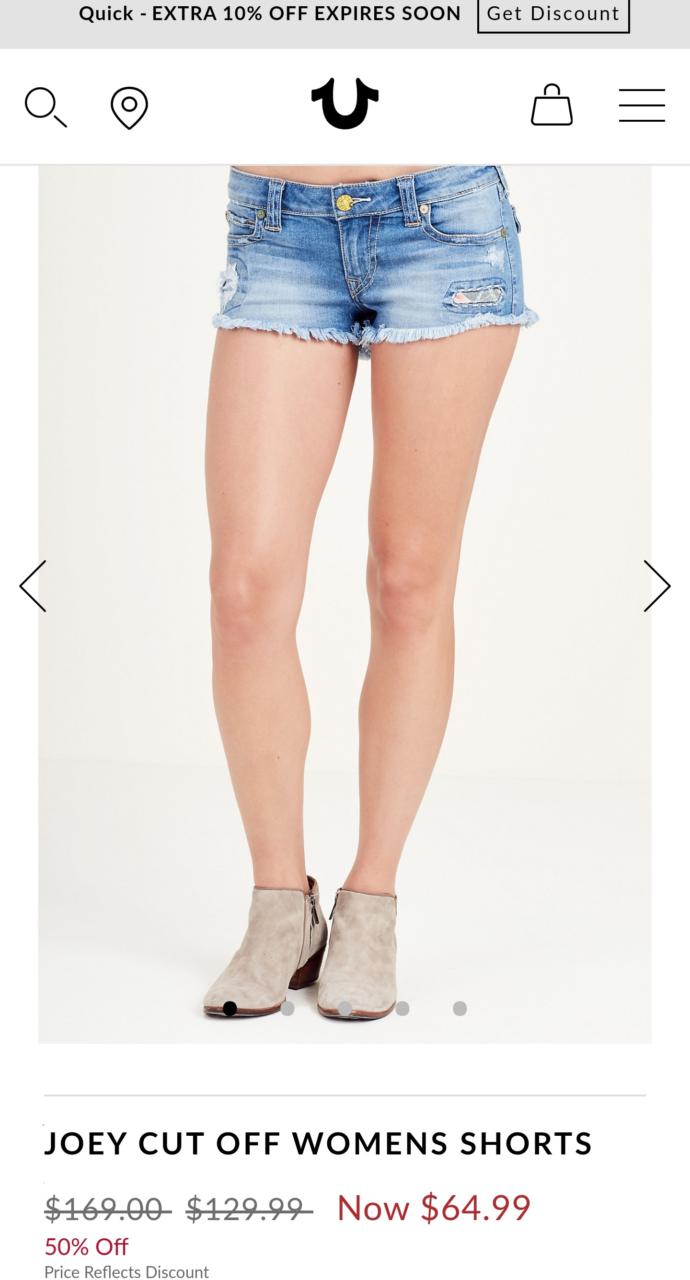Show the next product image
This screenshot has height=1280, width=690.
coord(657,586)
